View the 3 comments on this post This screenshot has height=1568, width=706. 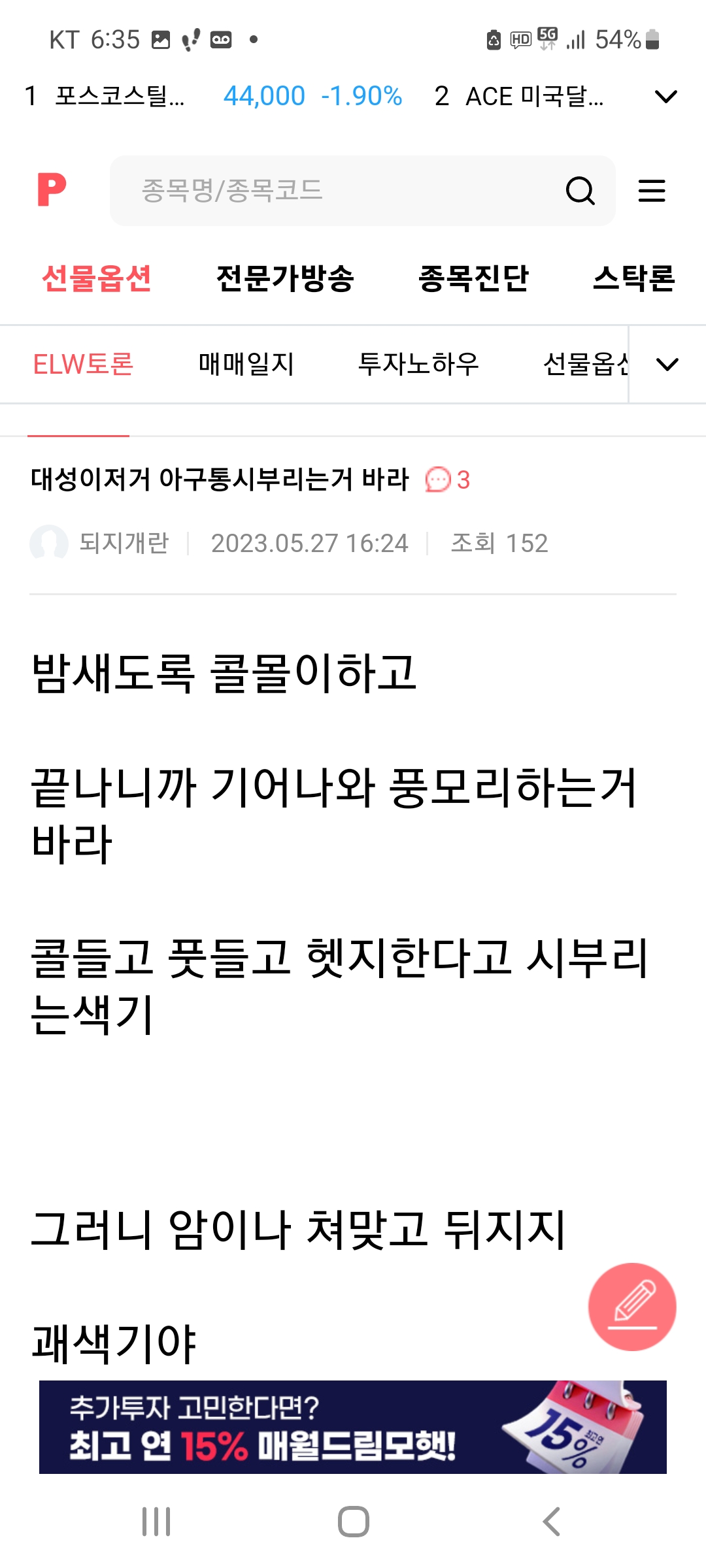[448, 480]
